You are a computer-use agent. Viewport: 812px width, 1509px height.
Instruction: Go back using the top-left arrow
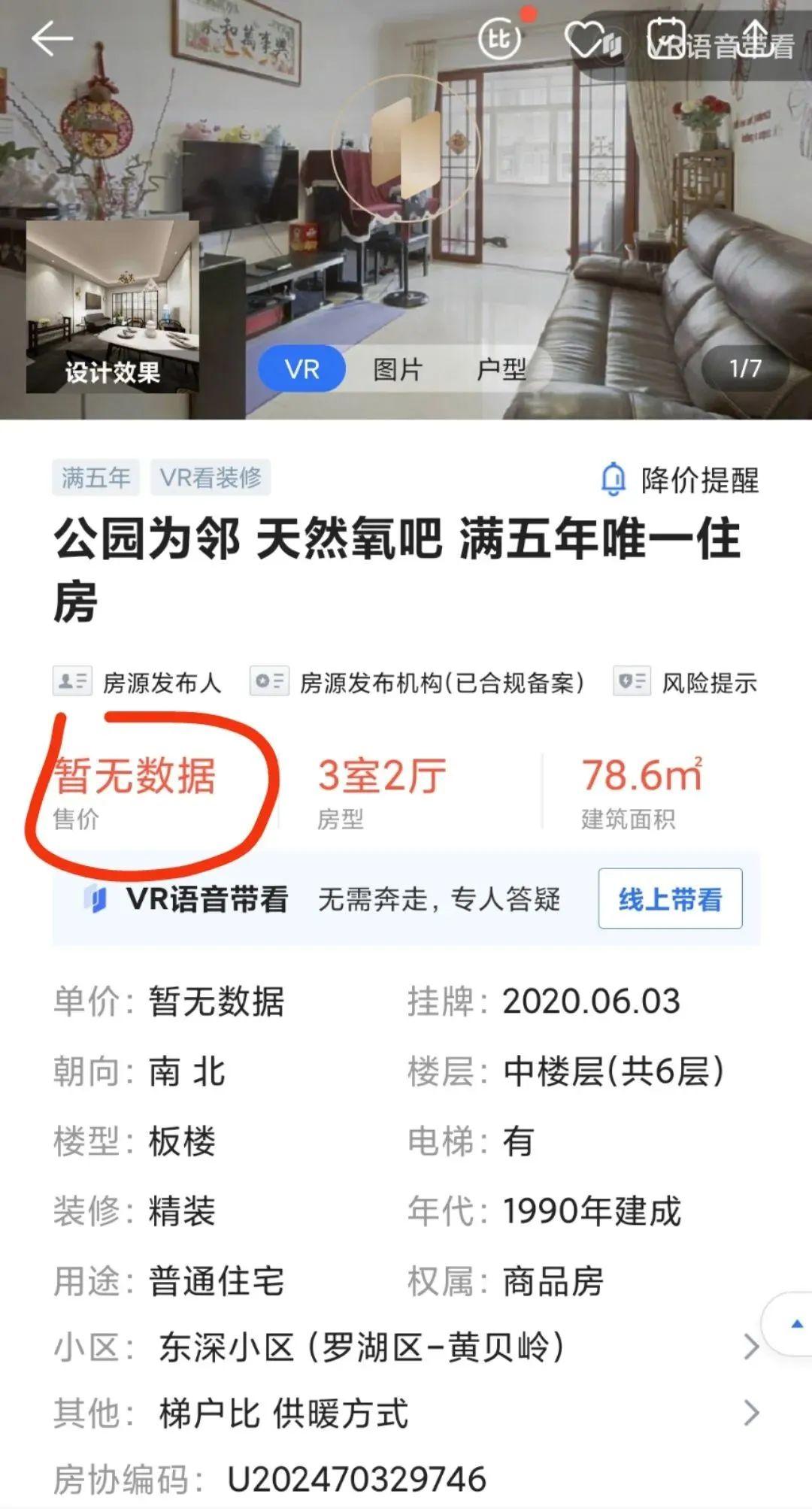pos(51,38)
